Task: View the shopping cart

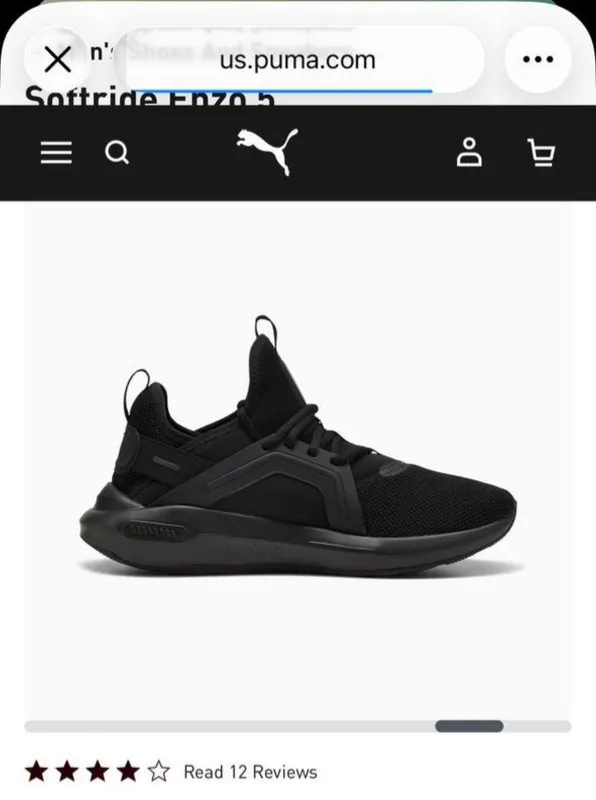Action: 541,152
